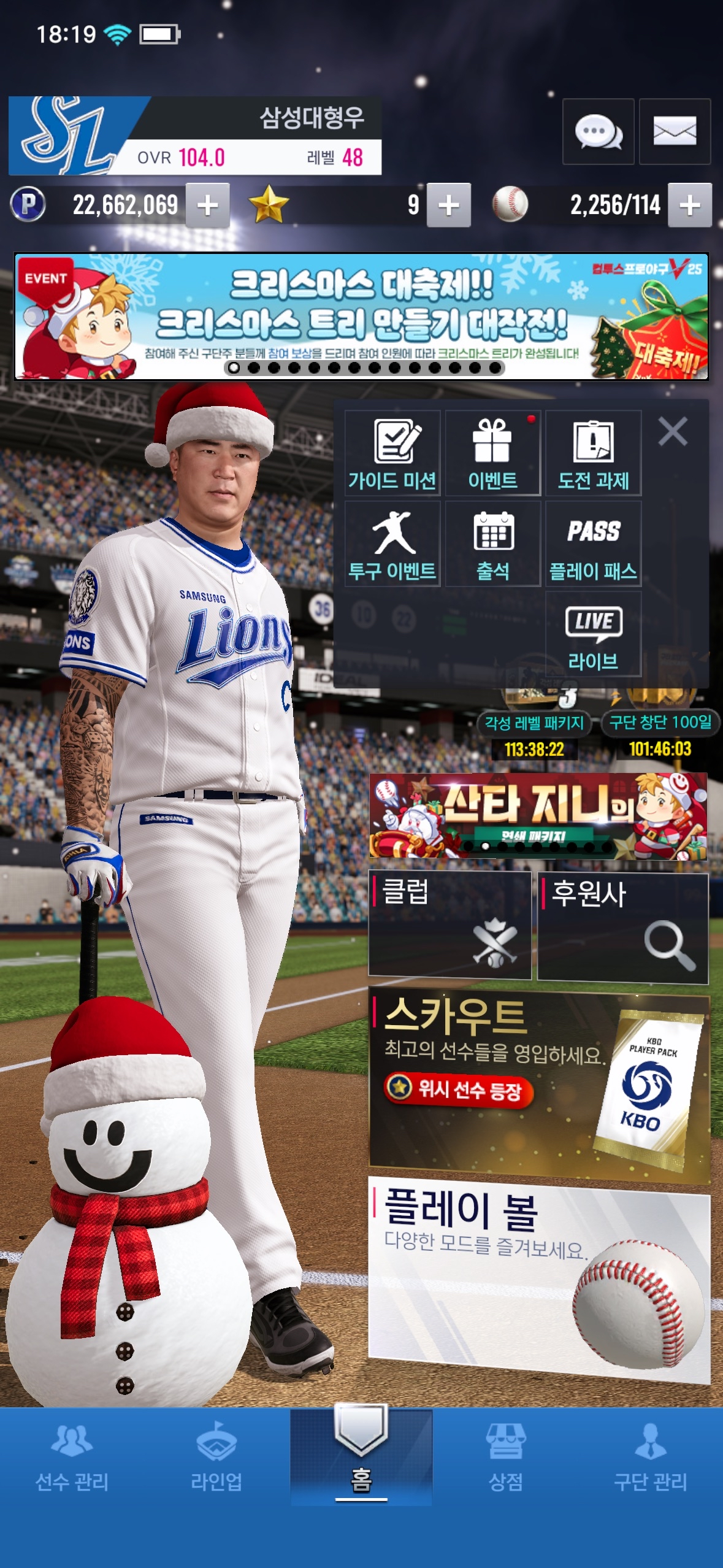723x1568 pixels.
Task: Add more baseballs with plus button
Action: click(689, 206)
